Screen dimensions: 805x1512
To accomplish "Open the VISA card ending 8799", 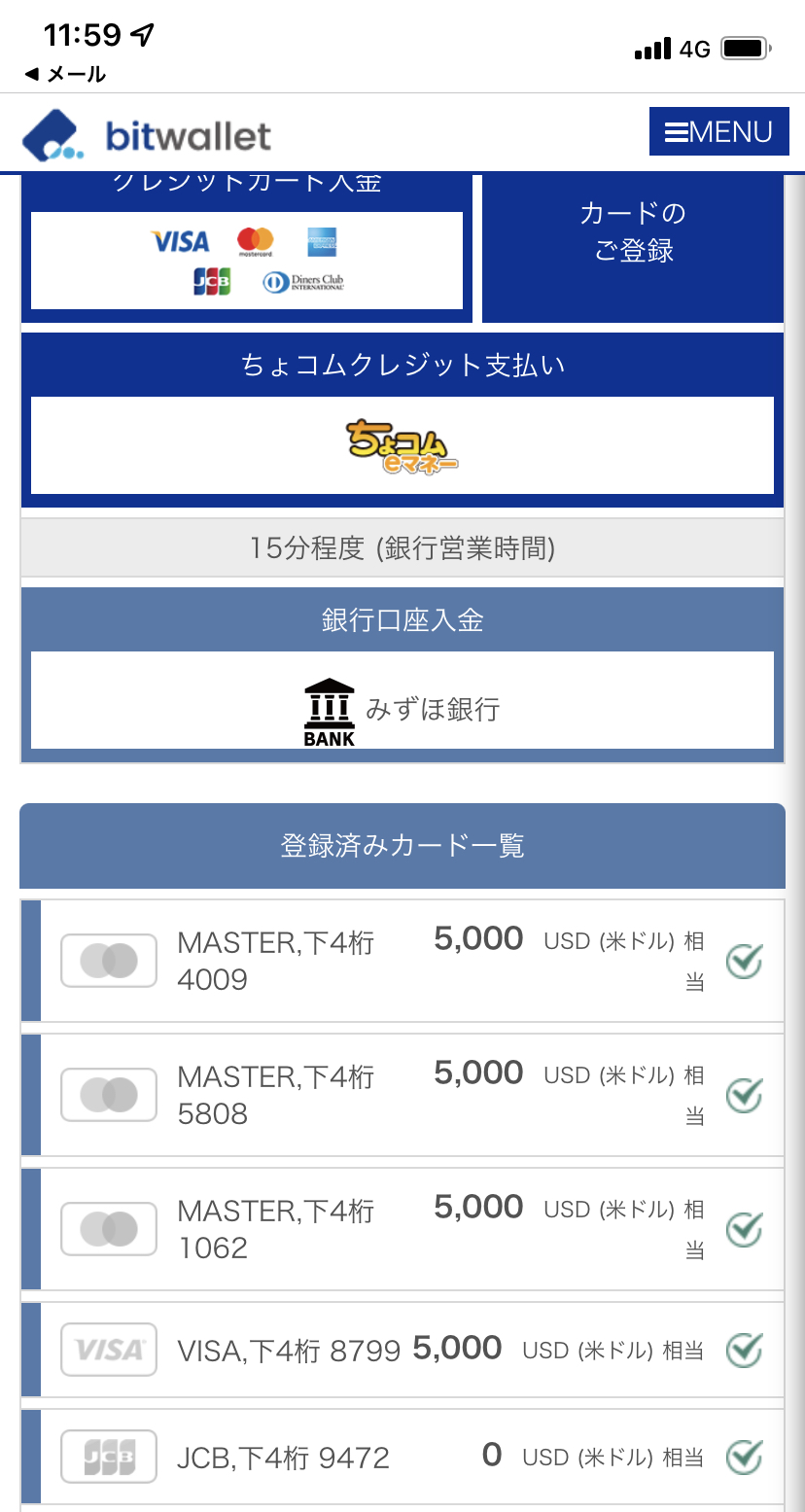I will pos(402,1350).
